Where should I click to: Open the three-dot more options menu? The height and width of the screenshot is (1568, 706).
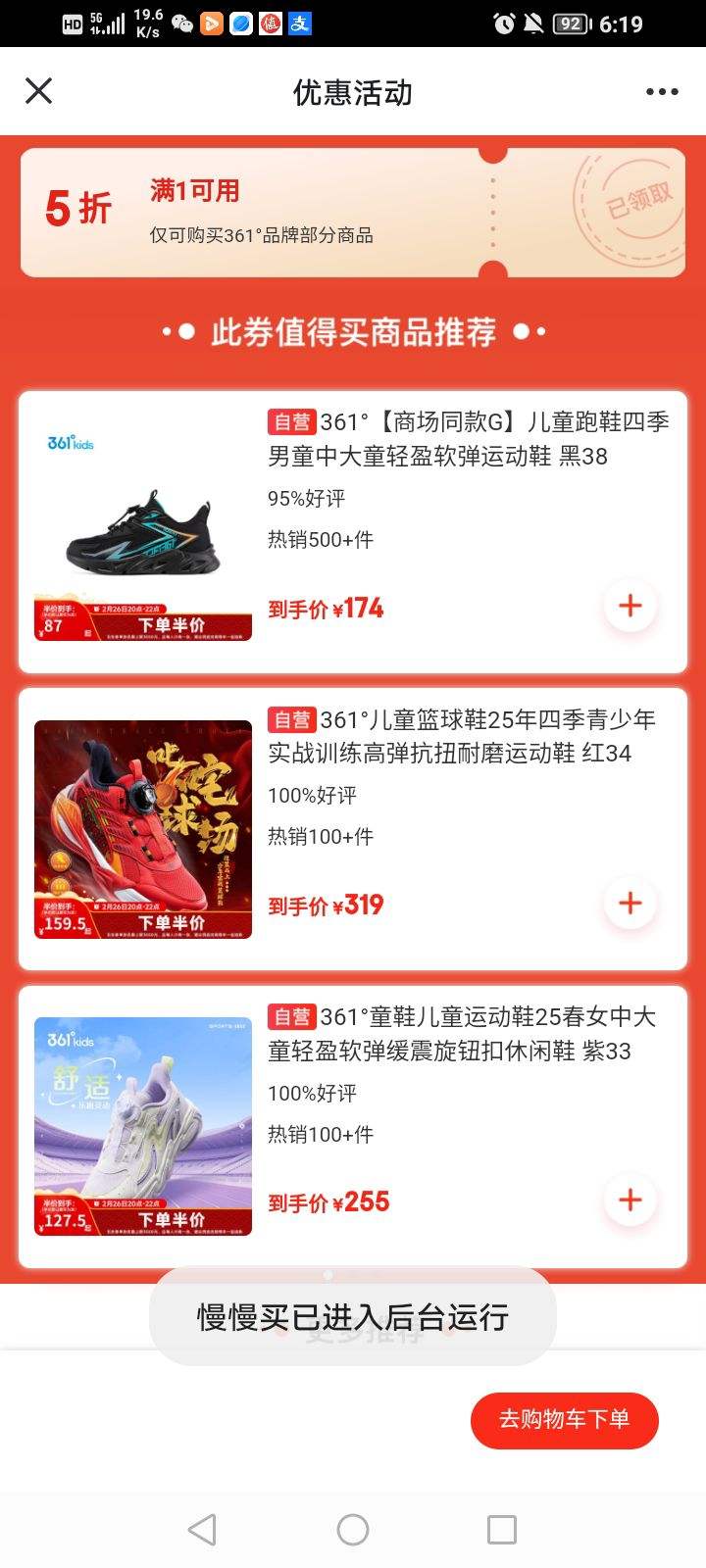click(x=662, y=90)
